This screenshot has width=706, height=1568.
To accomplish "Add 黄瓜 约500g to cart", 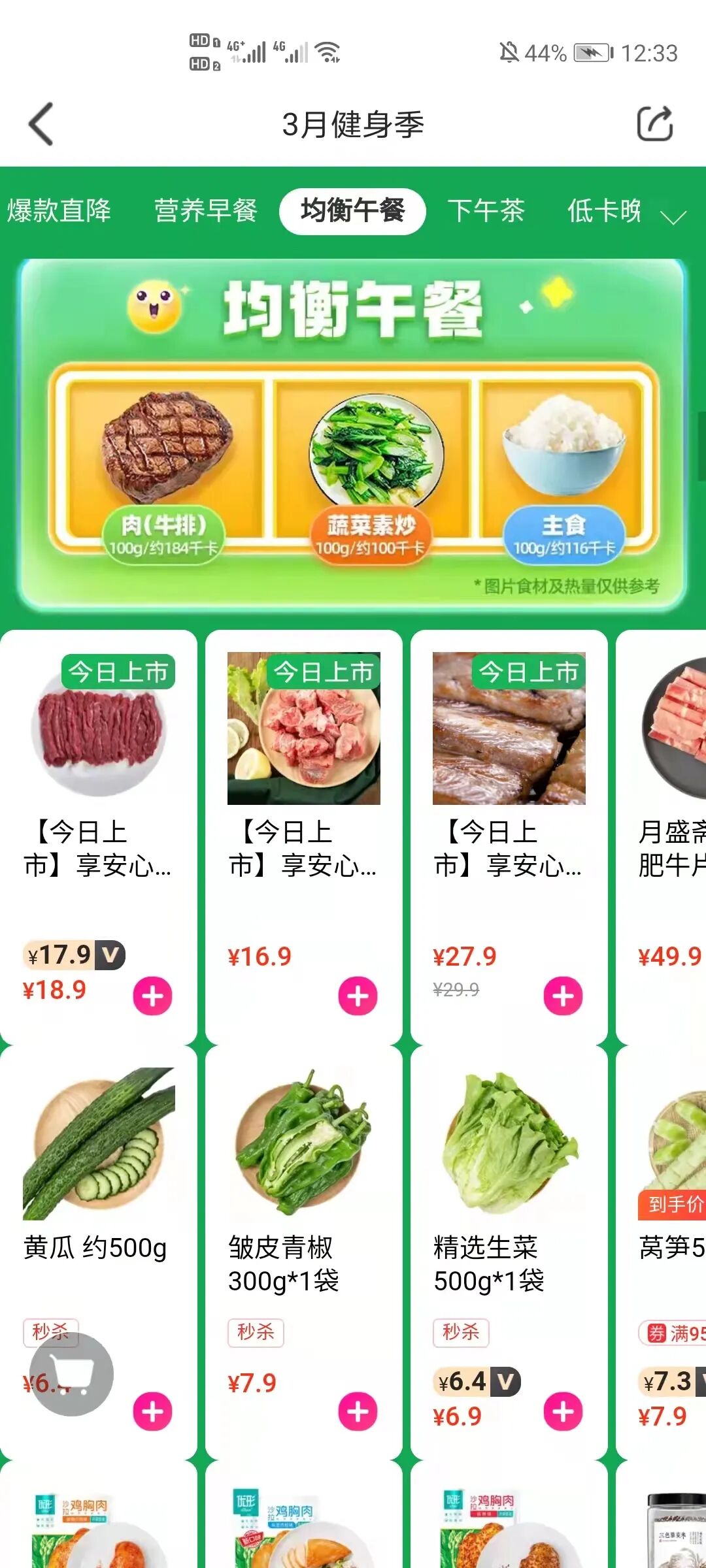I will pyautogui.click(x=152, y=1412).
